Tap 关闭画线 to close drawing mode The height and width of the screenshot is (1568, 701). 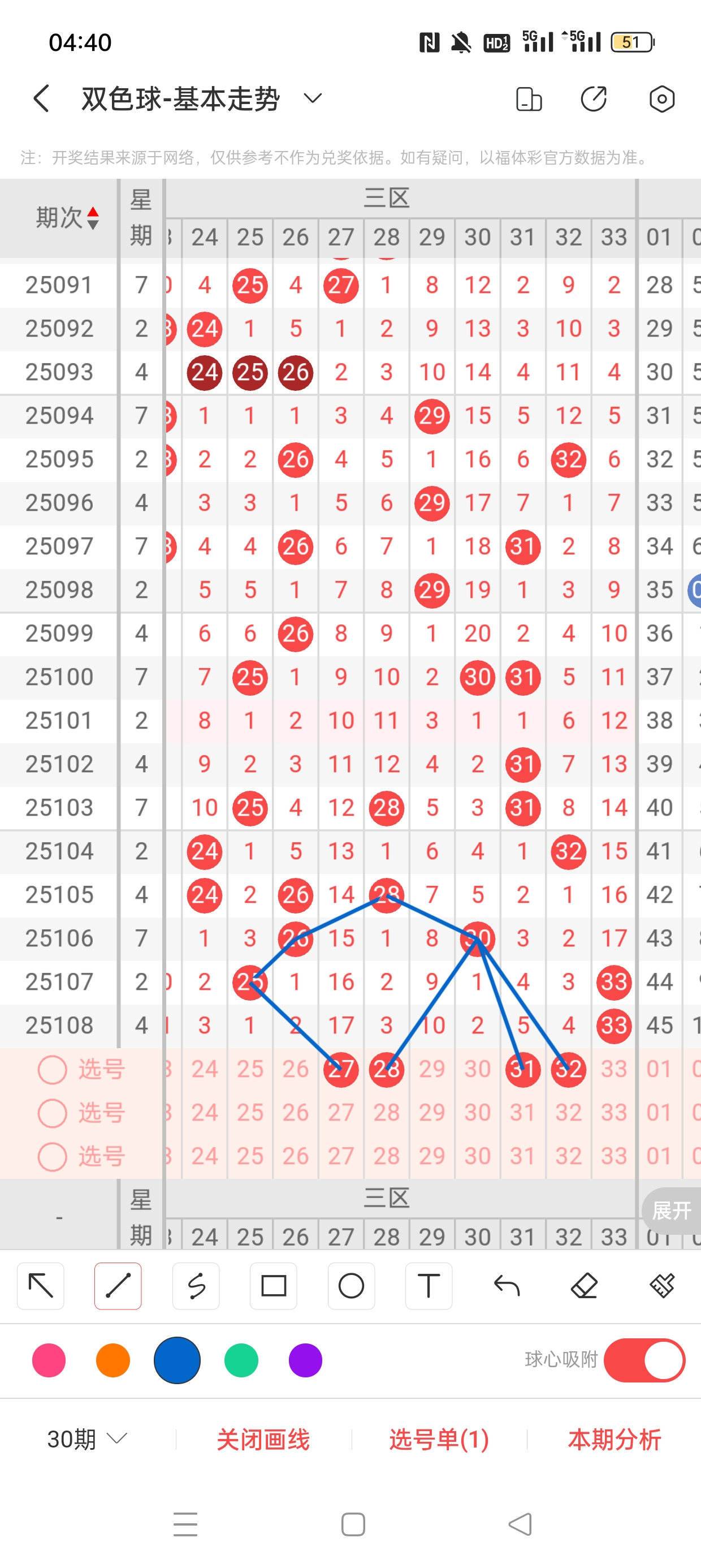tap(263, 1439)
